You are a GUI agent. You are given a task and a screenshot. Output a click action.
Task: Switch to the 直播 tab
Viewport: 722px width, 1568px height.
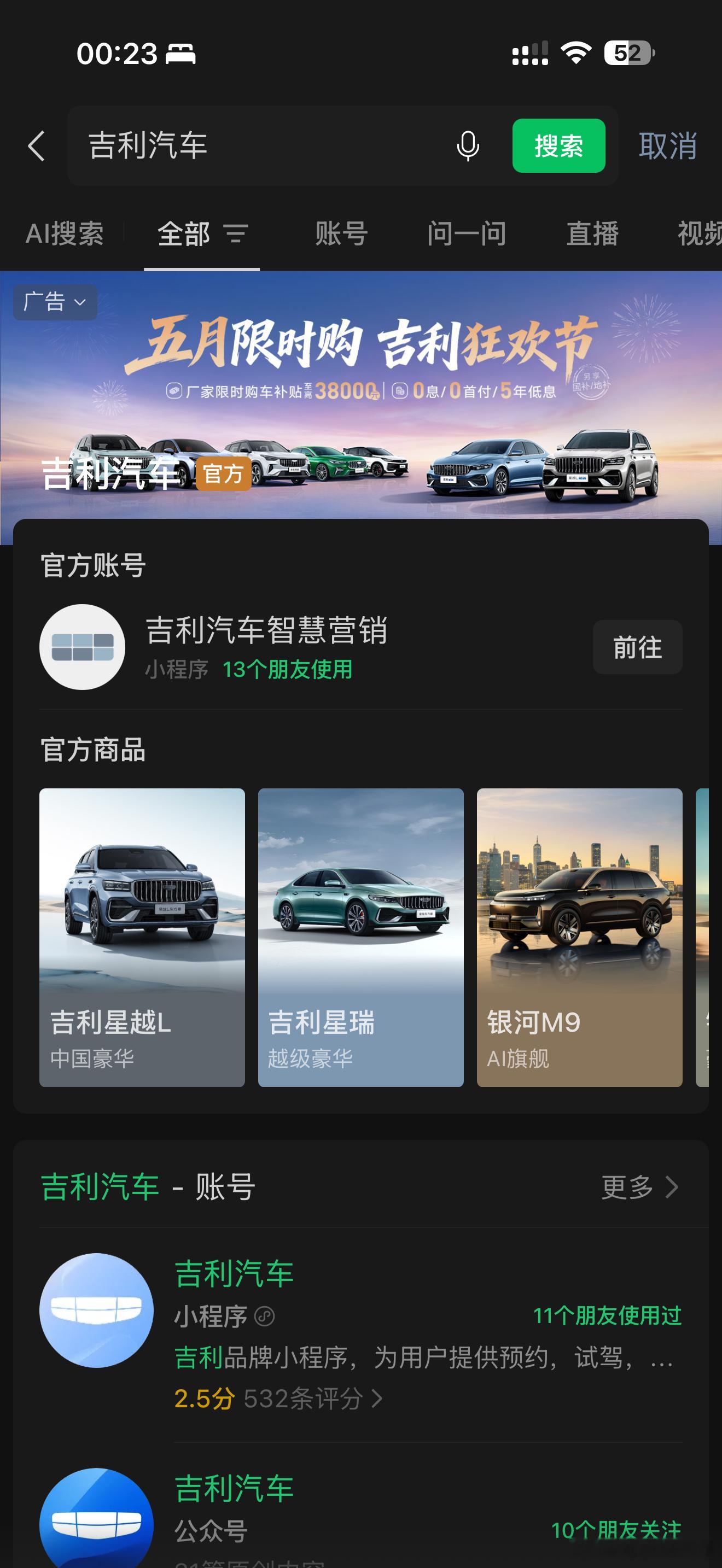(x=592, y=234)
